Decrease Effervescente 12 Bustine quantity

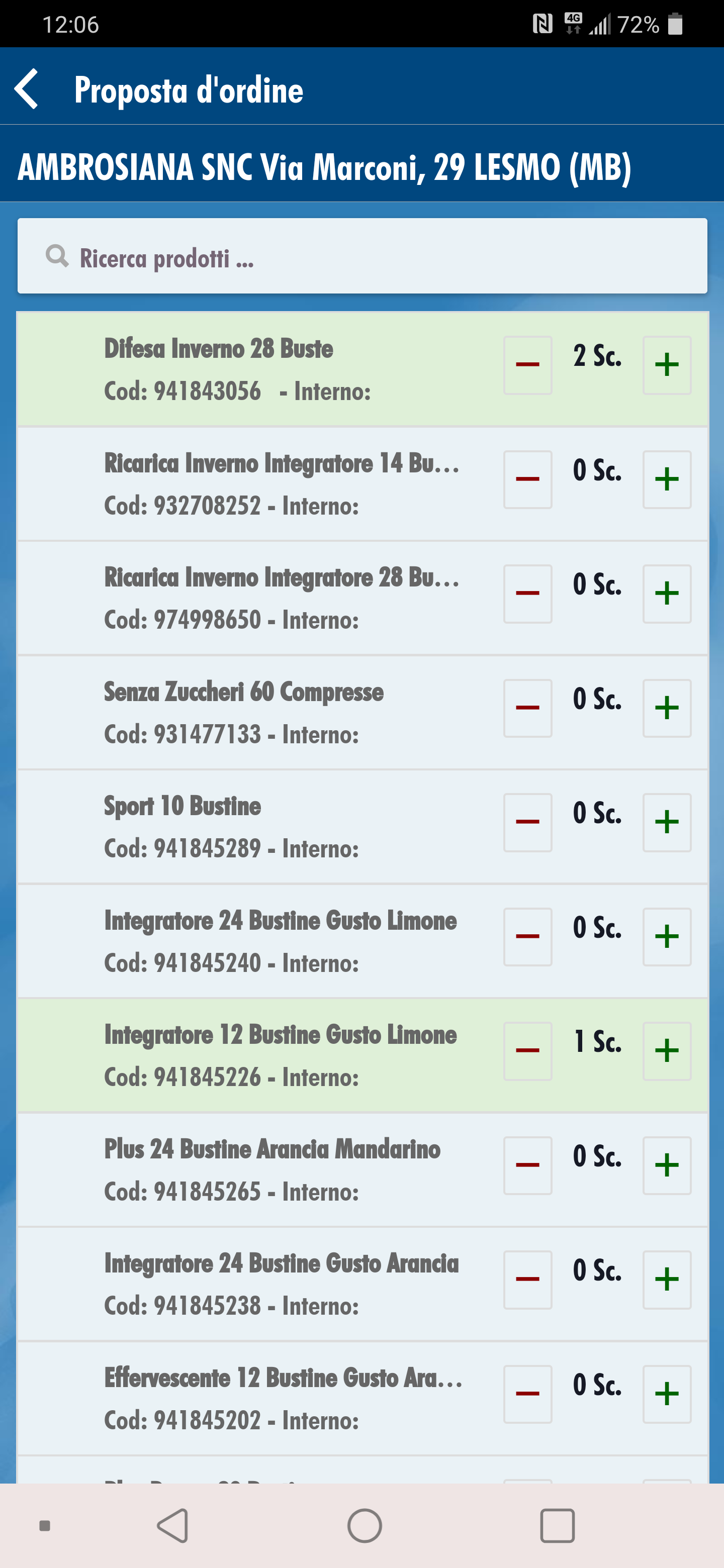[527, 1394]
